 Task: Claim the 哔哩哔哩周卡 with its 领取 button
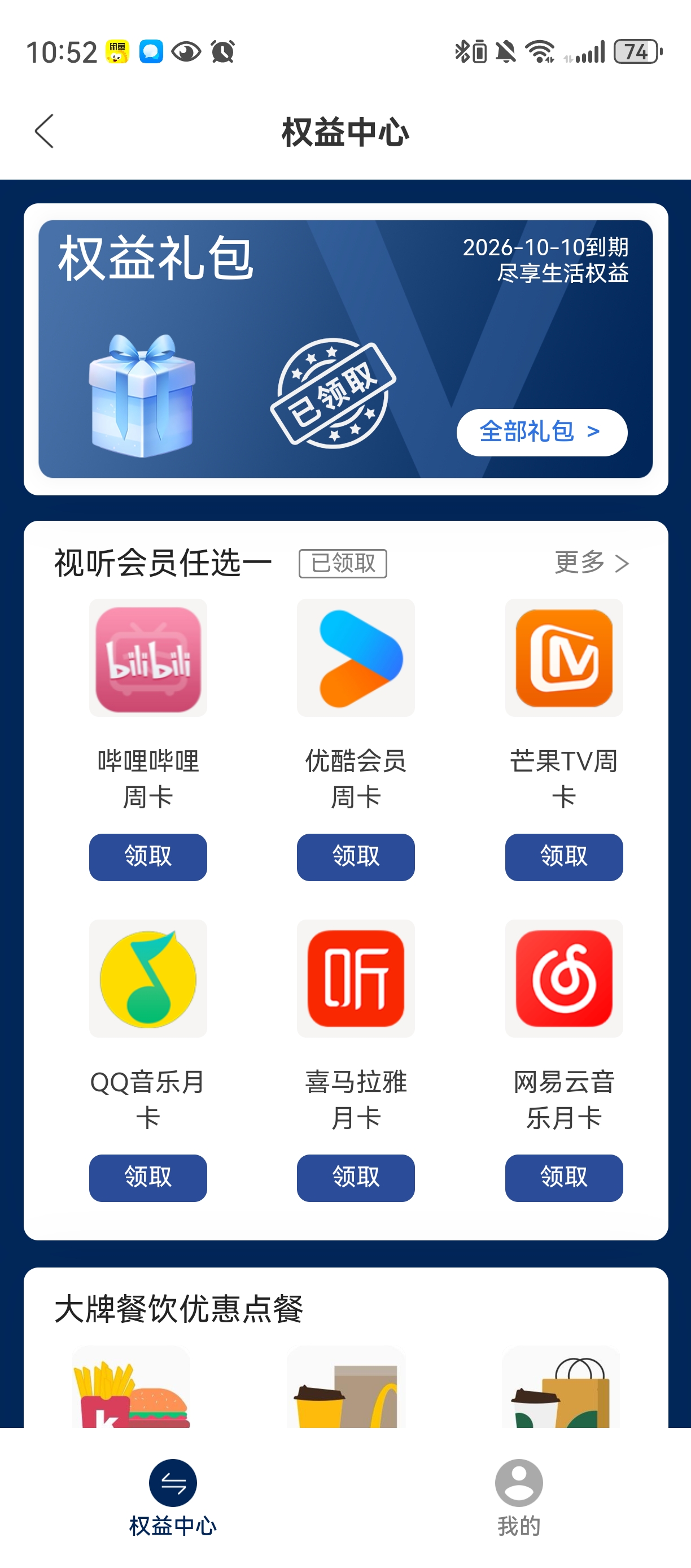tap(148, 856)
